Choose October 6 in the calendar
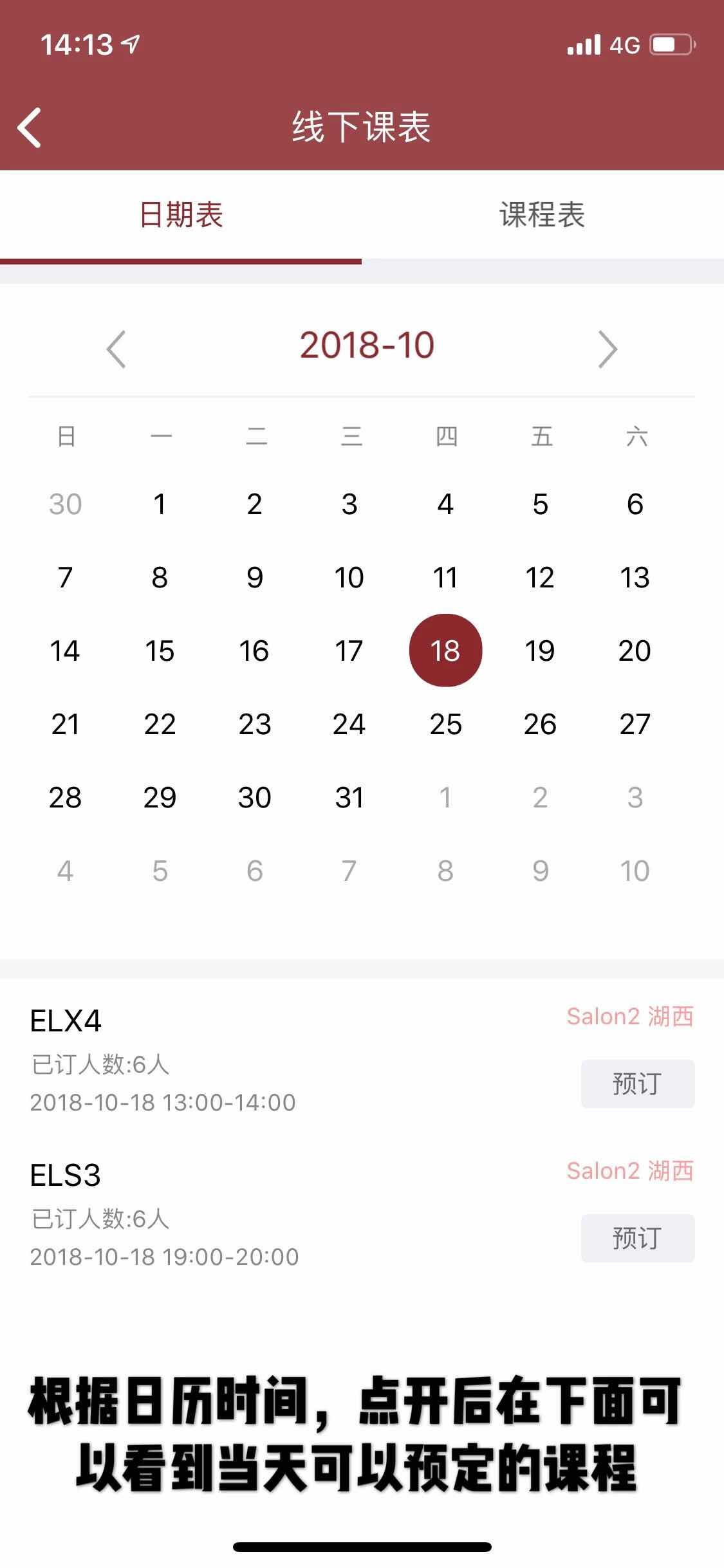The width and height of the screenshot is (724, 1568). click(635, 504)
